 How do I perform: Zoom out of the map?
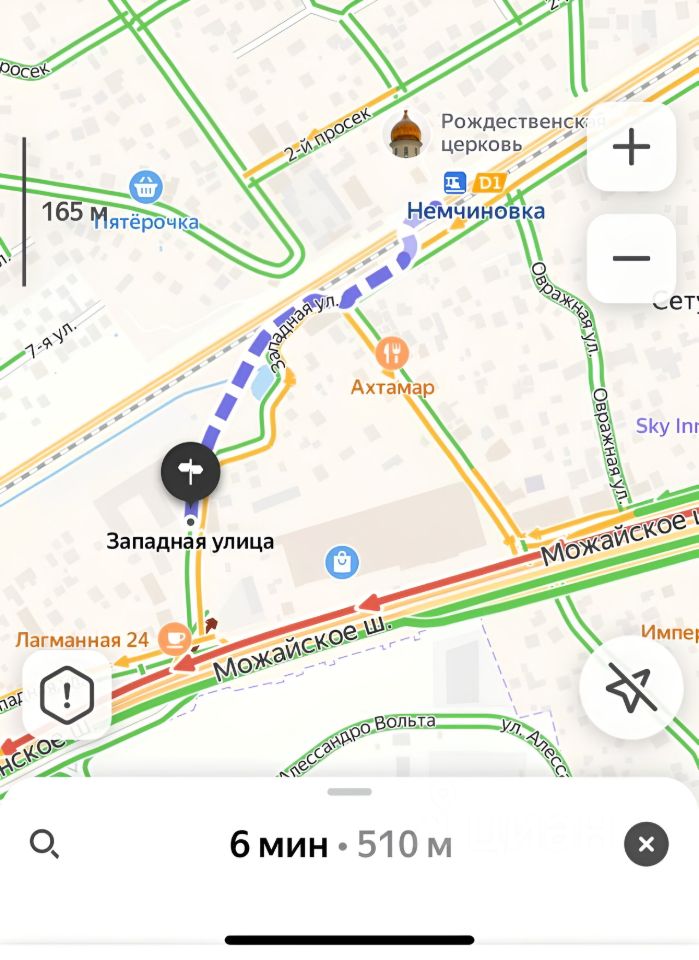point(631,259)
